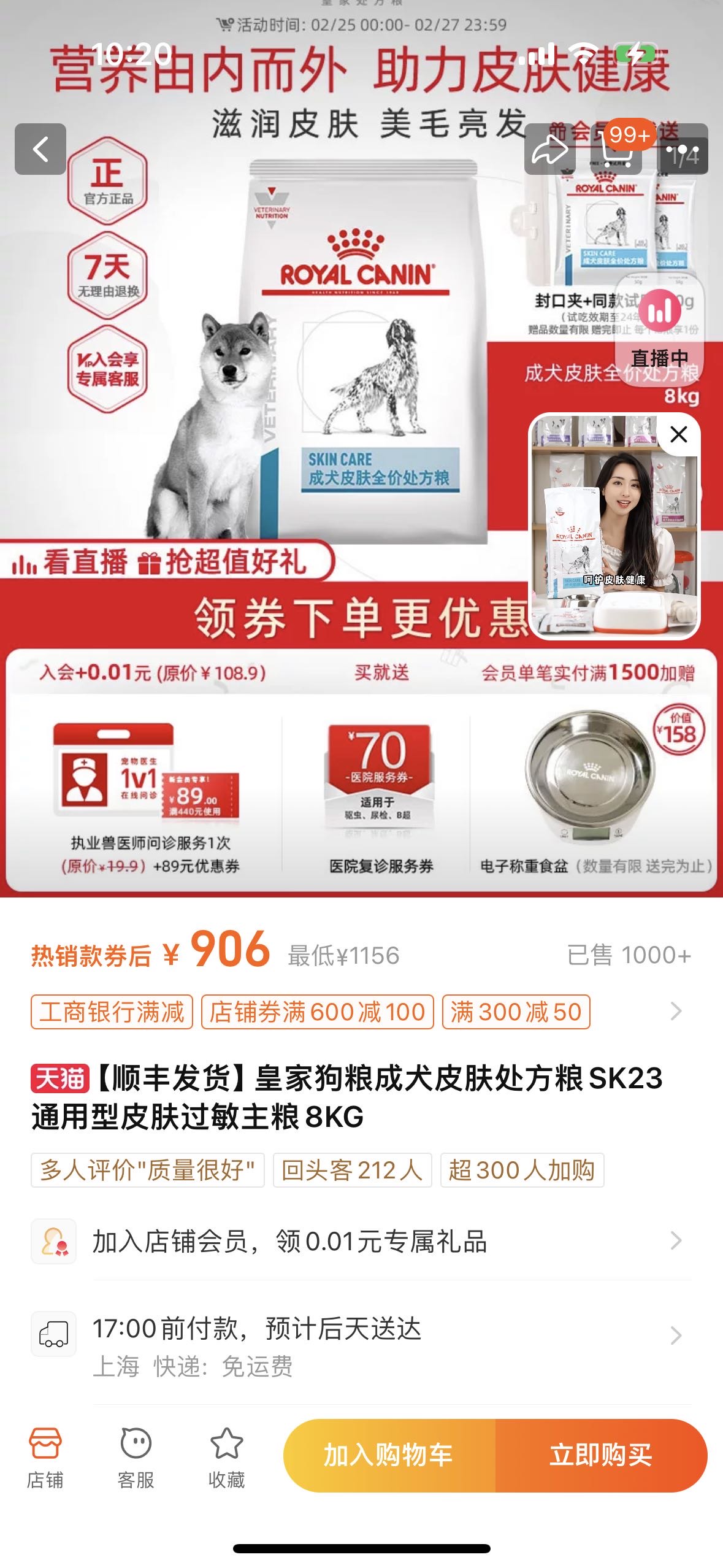Expand the coupon list with the chevron
723x1568 pixels.
pos(676,1011)
